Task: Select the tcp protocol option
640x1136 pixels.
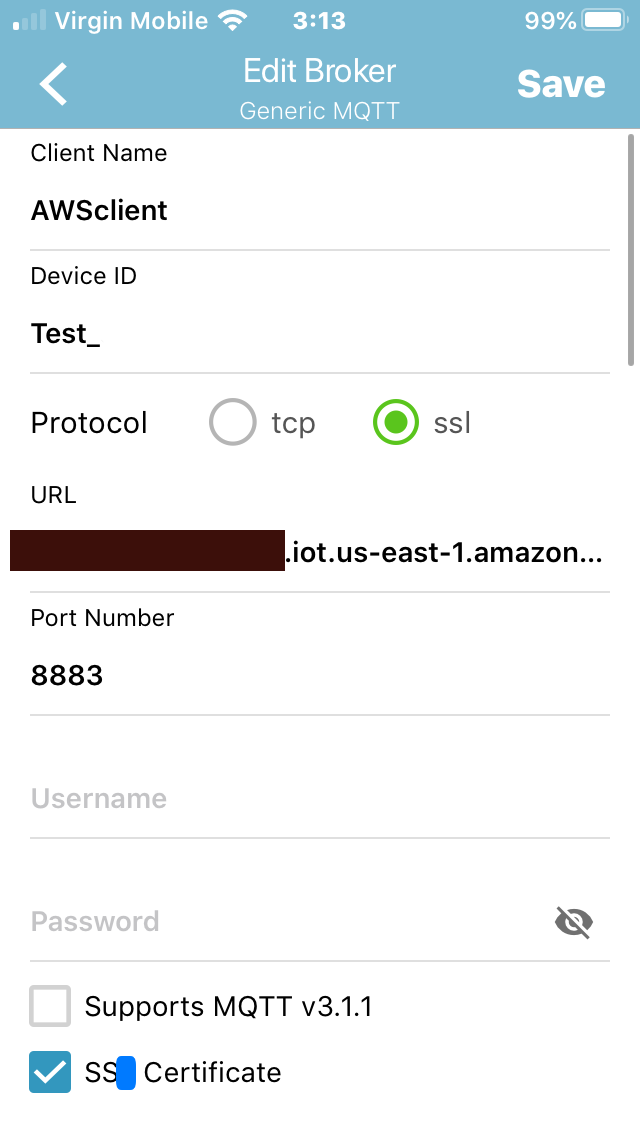Action: pyautogui.click(x=233, y=423)
